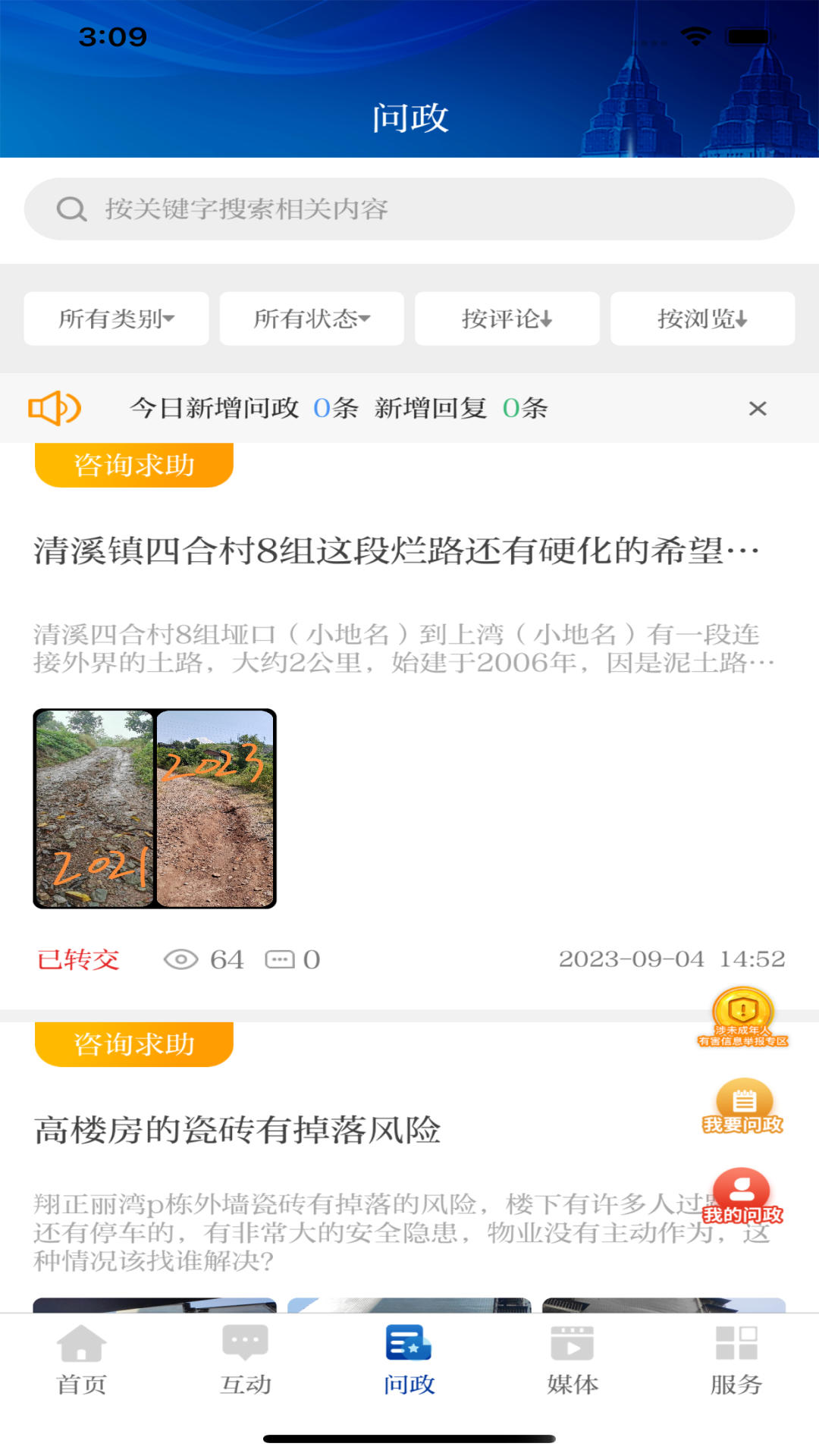The height and width of the screenshot is (1456, 819).
Task: Toggle sort order by 按浏览
Action: (x=702, y=318)
